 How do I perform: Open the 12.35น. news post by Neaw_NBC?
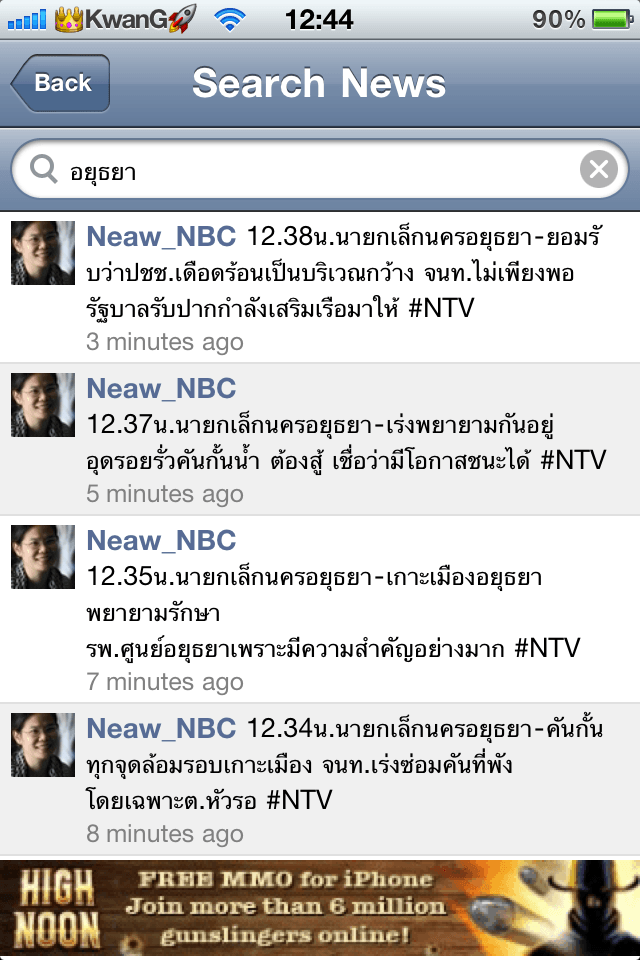340,610
